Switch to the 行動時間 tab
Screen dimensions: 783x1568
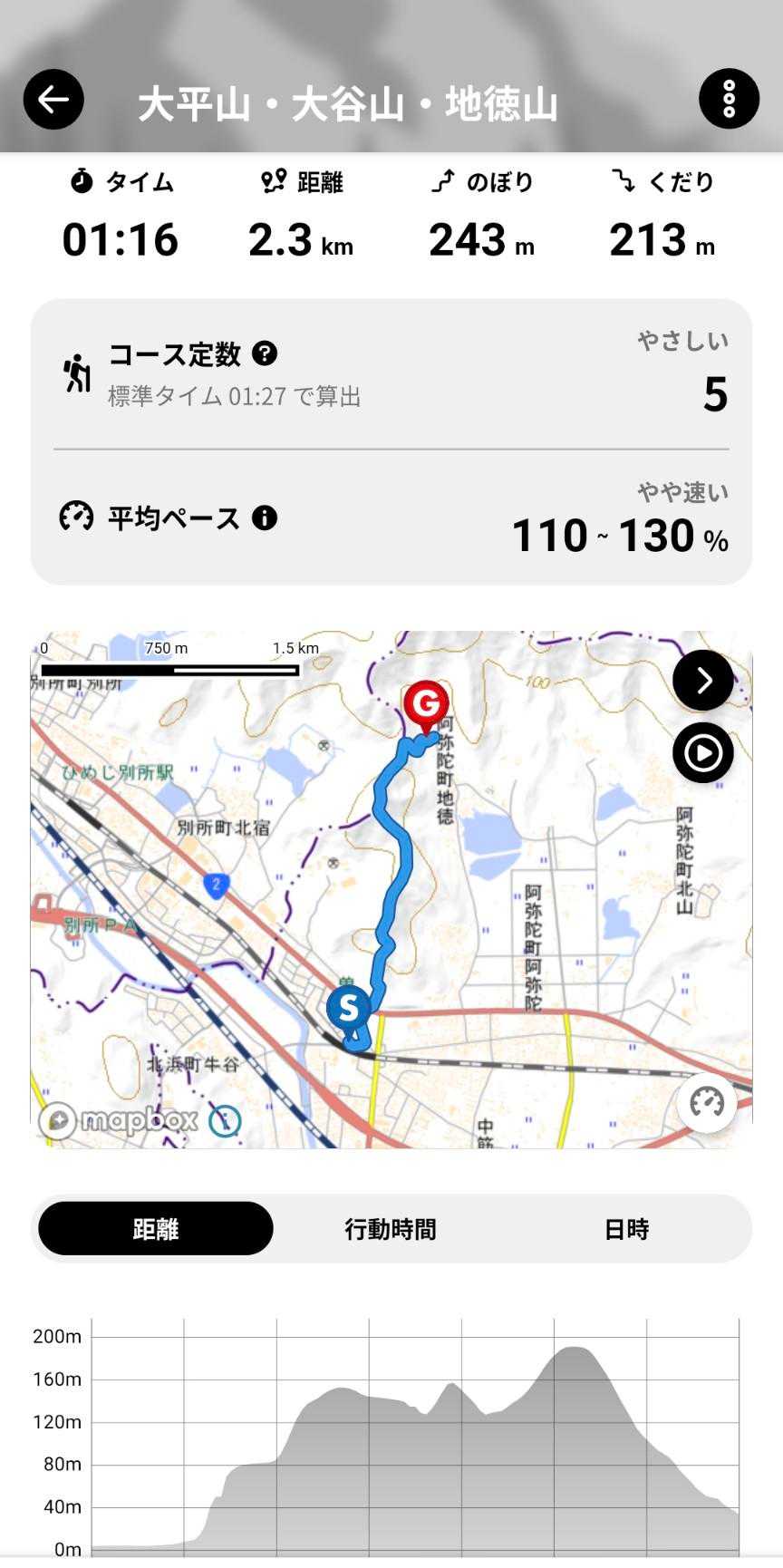(391, 1229)
